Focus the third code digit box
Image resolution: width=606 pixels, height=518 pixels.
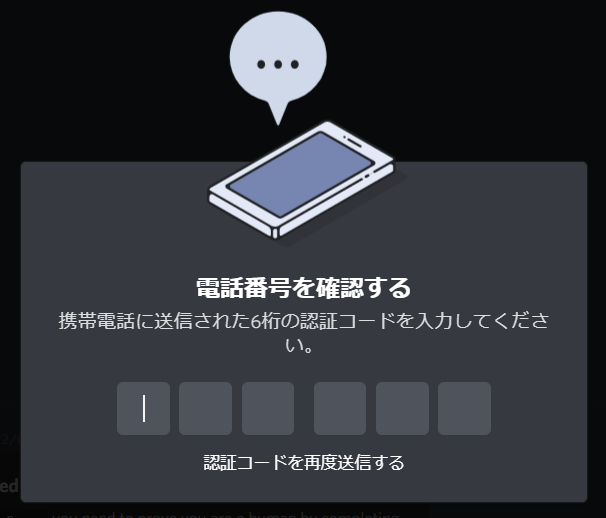pyautogui.click(x=268, y=408)
